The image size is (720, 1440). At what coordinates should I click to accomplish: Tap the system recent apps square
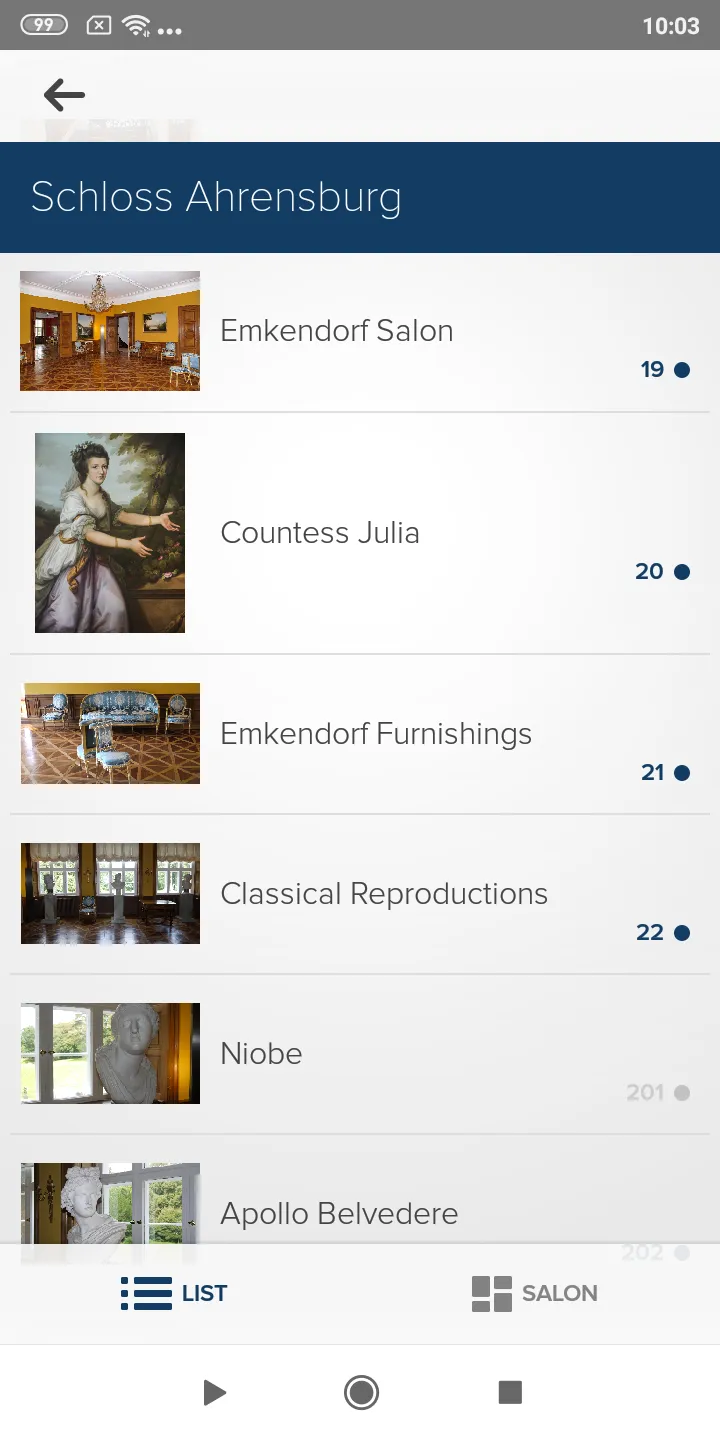(x=510, y=1392)
